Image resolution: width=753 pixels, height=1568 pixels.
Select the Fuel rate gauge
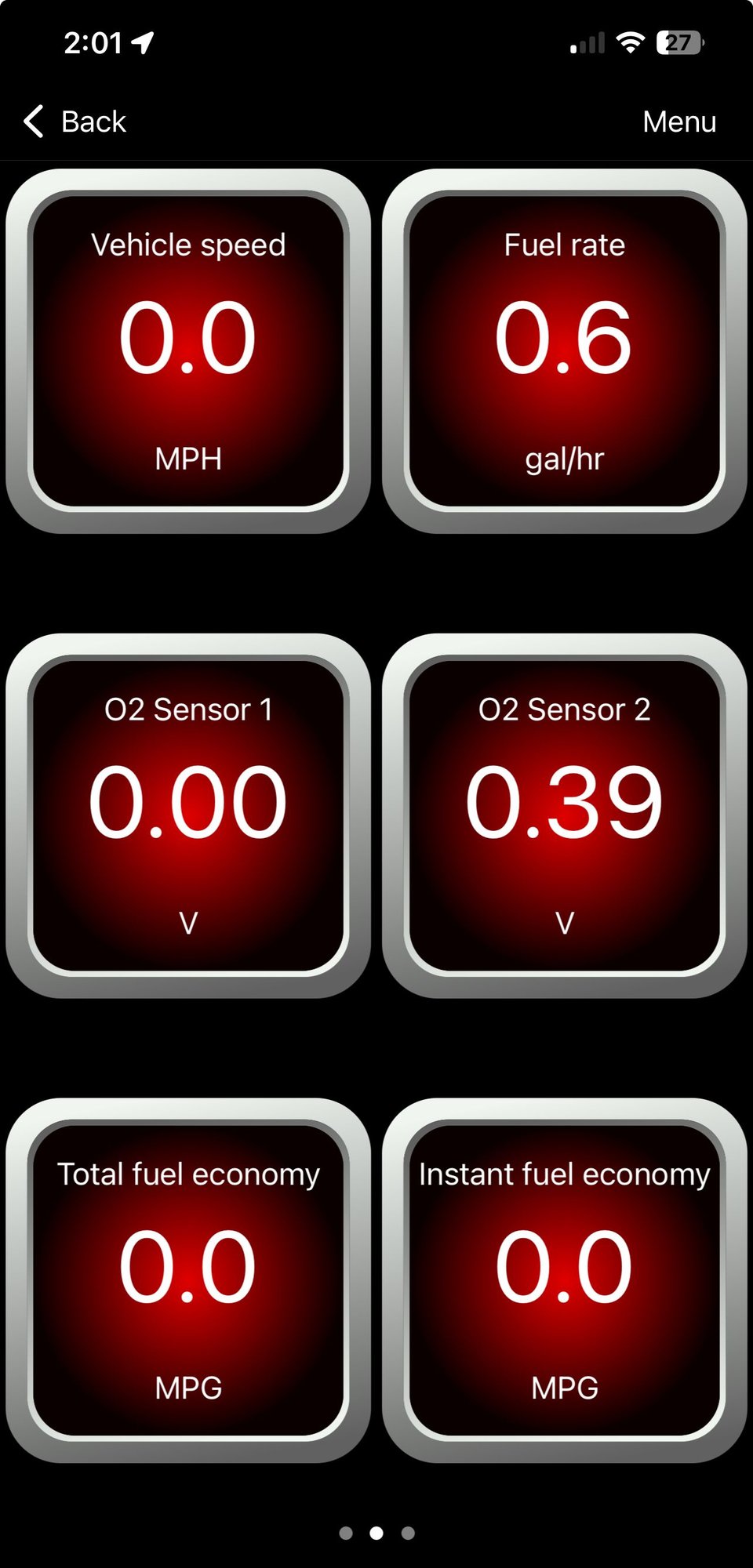(564, 351)
